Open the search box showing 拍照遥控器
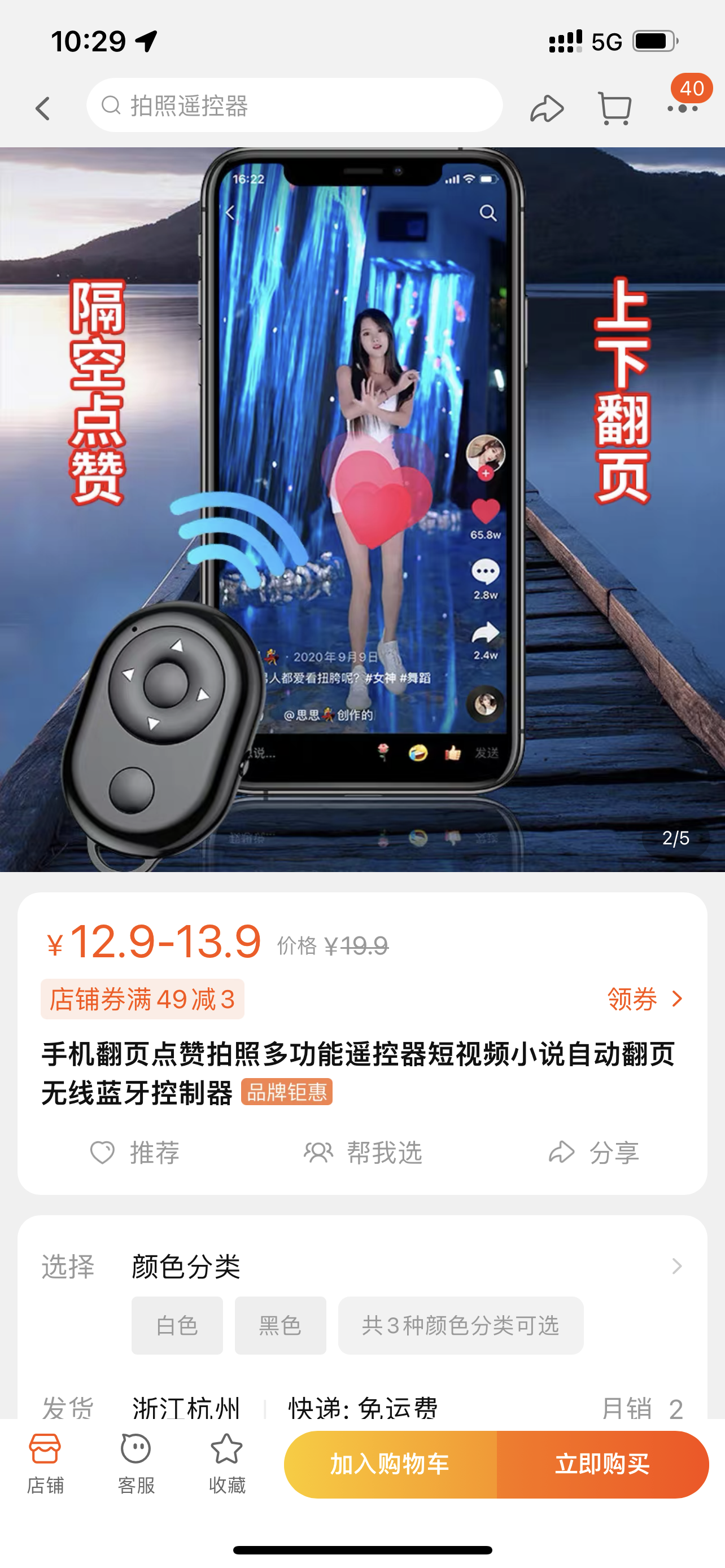 pyautogui.click(x=294, y=106)
